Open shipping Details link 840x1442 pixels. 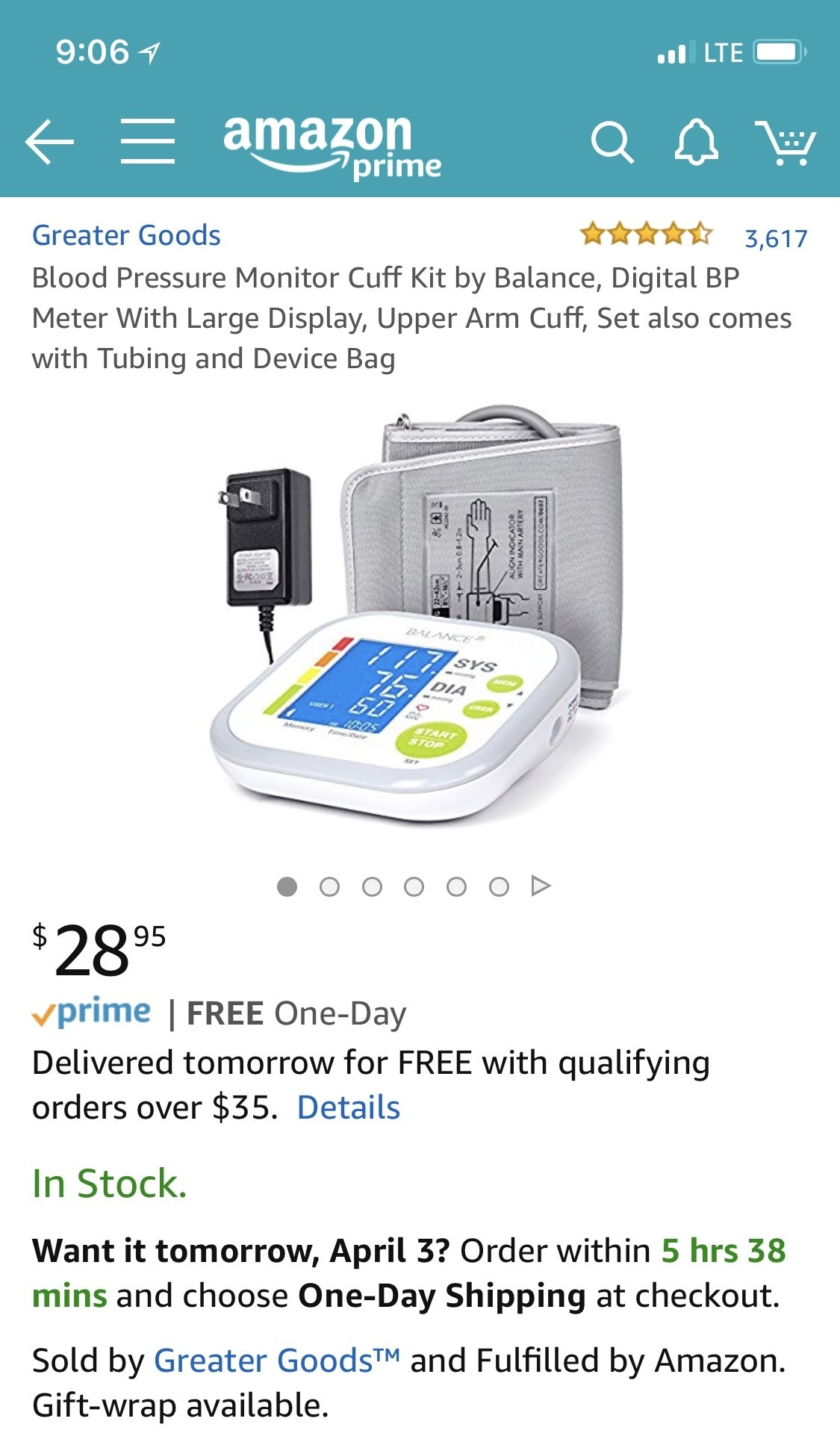pyautogui.click(x=348, y=1107)
